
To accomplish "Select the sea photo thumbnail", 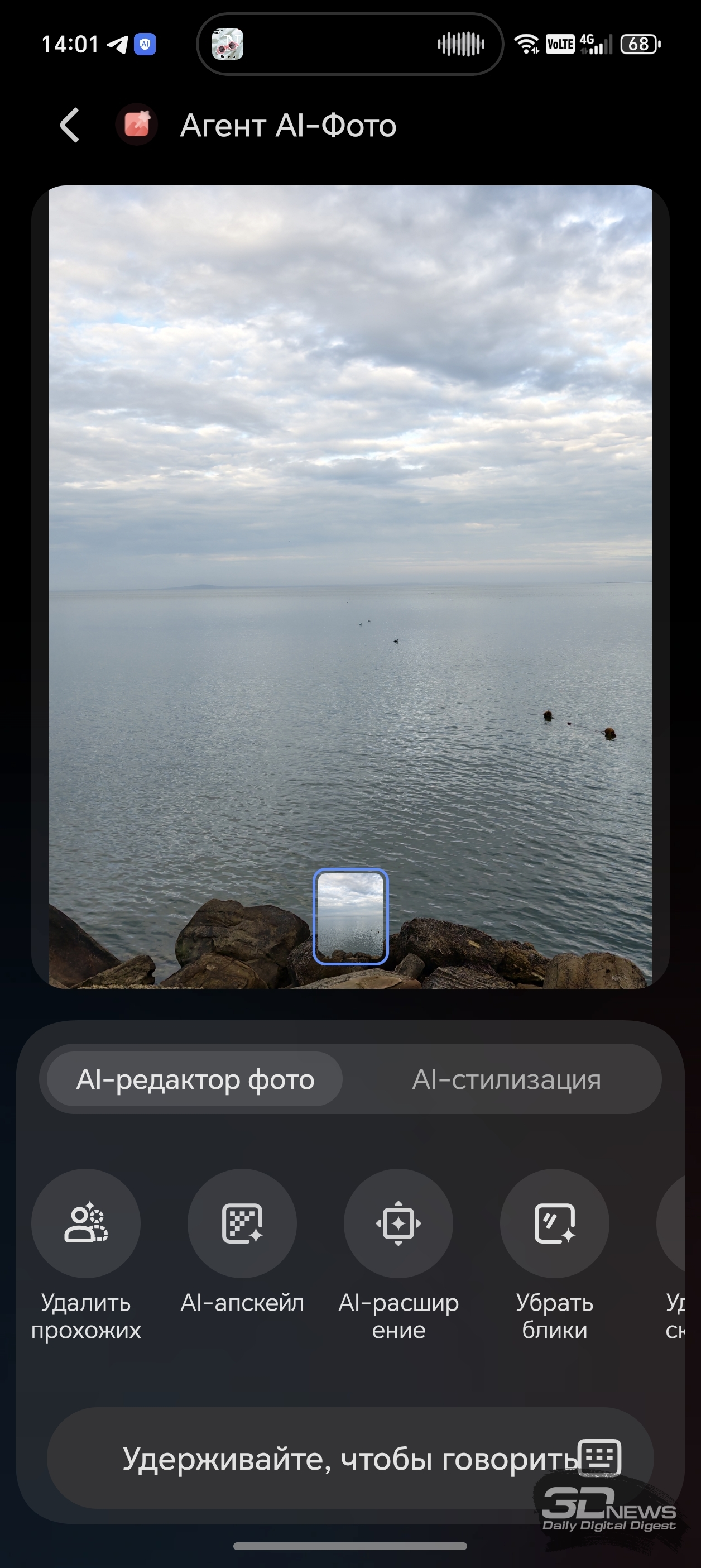I will point(350,916).
